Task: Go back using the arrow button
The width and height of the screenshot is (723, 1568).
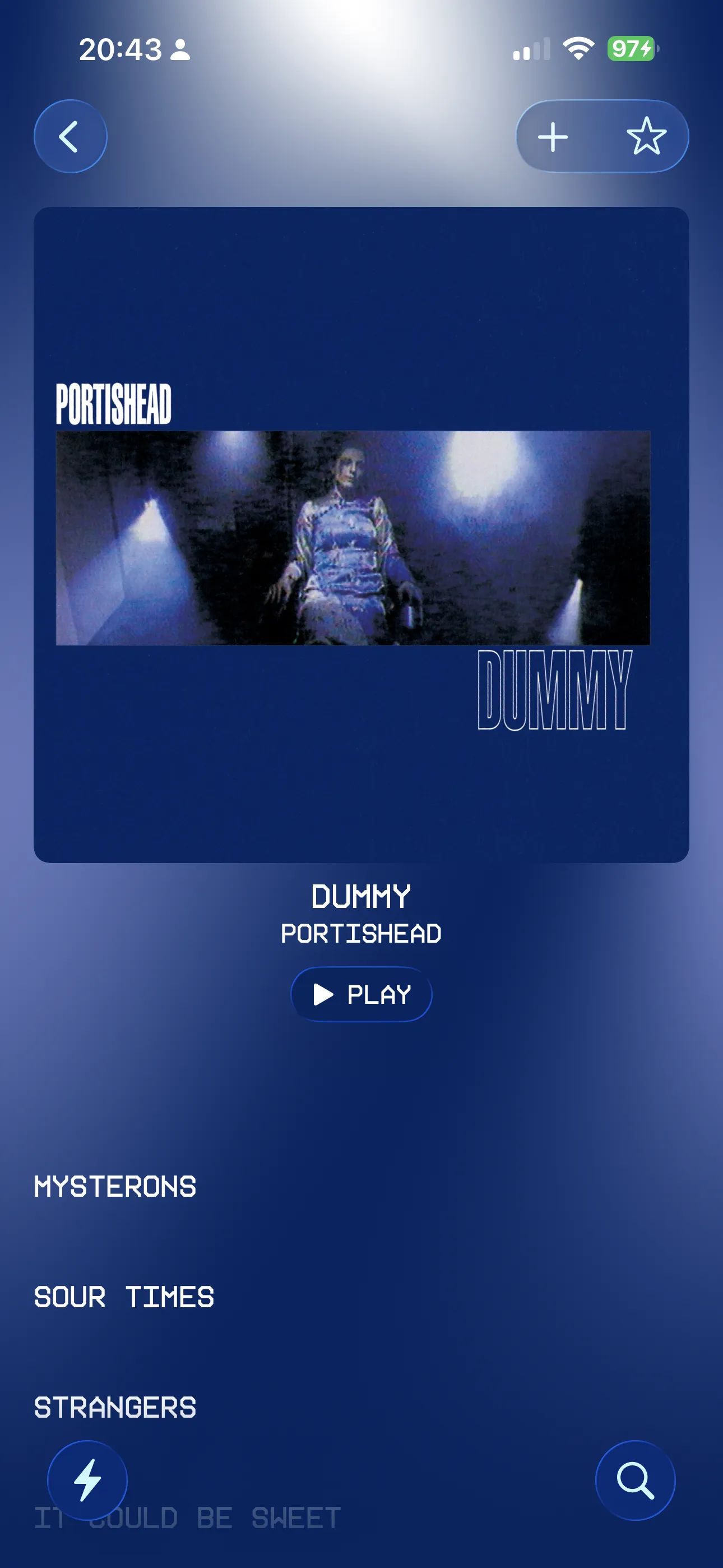Action: [x=70, y=136]
